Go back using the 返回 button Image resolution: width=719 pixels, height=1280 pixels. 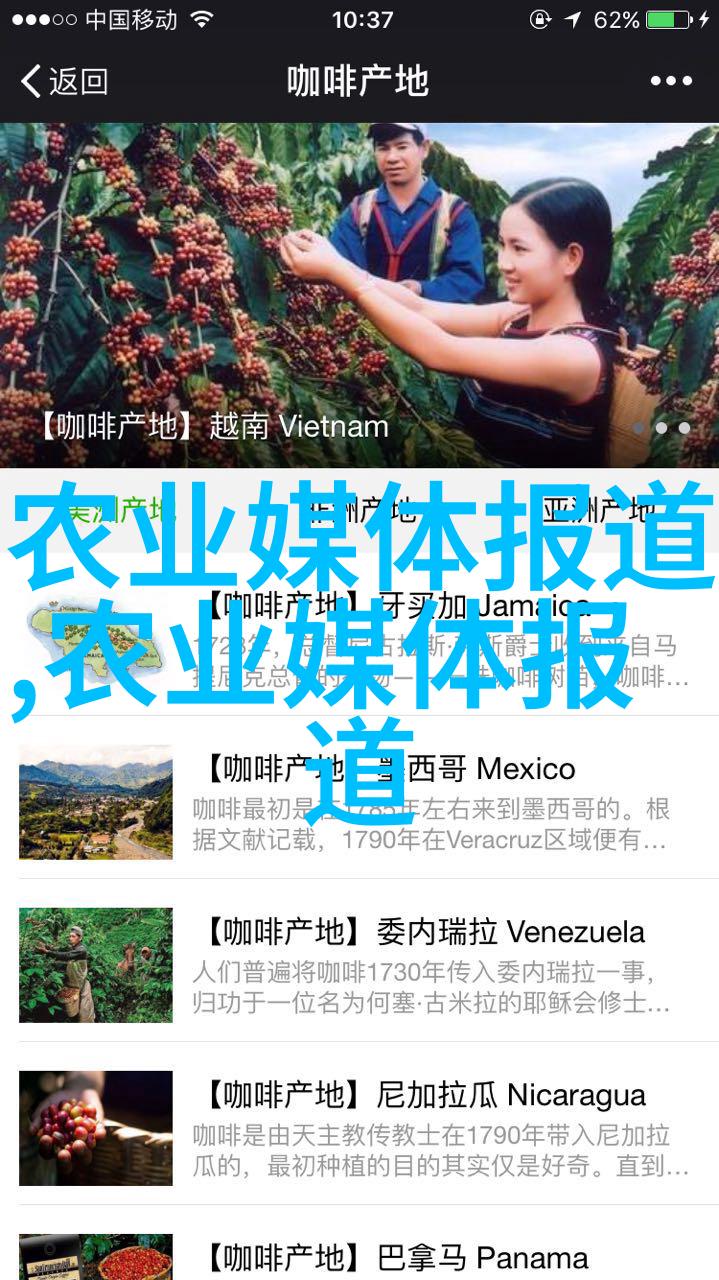coord(65,81)
